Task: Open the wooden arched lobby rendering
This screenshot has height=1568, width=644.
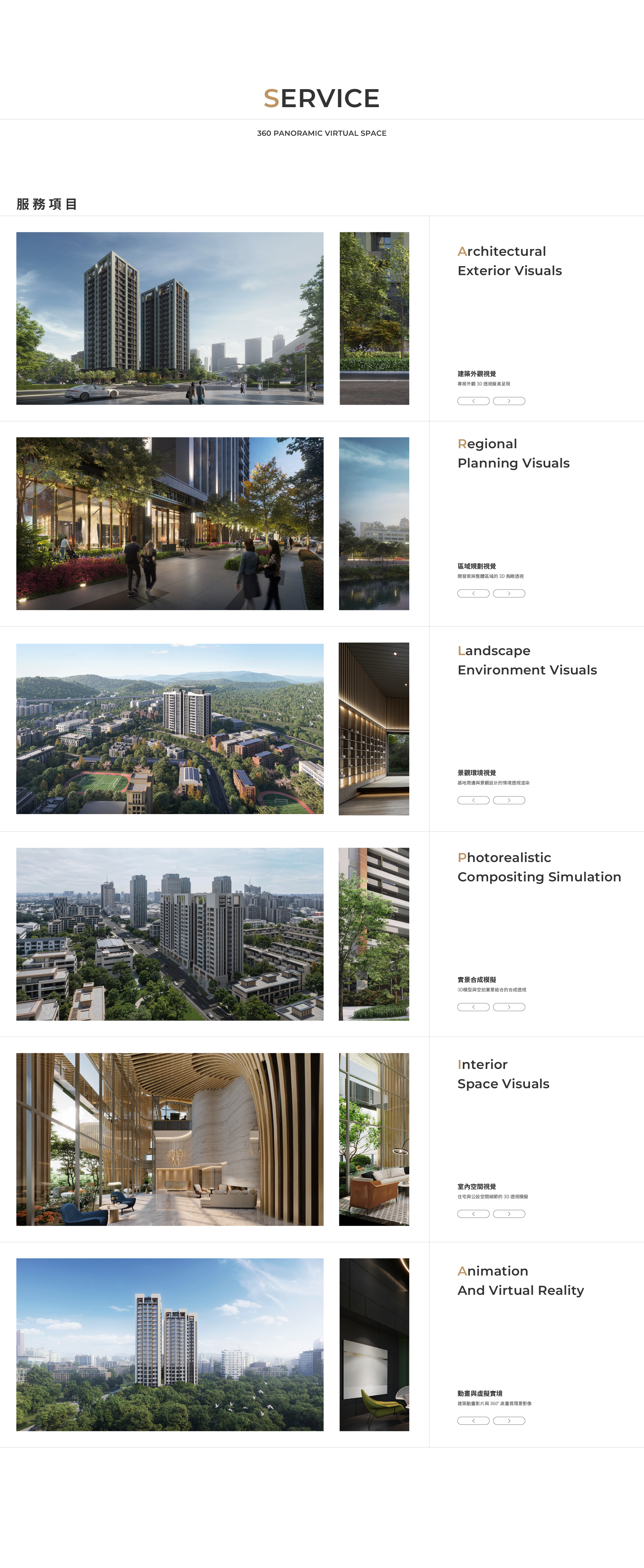Action: (x=169, y=1139)
